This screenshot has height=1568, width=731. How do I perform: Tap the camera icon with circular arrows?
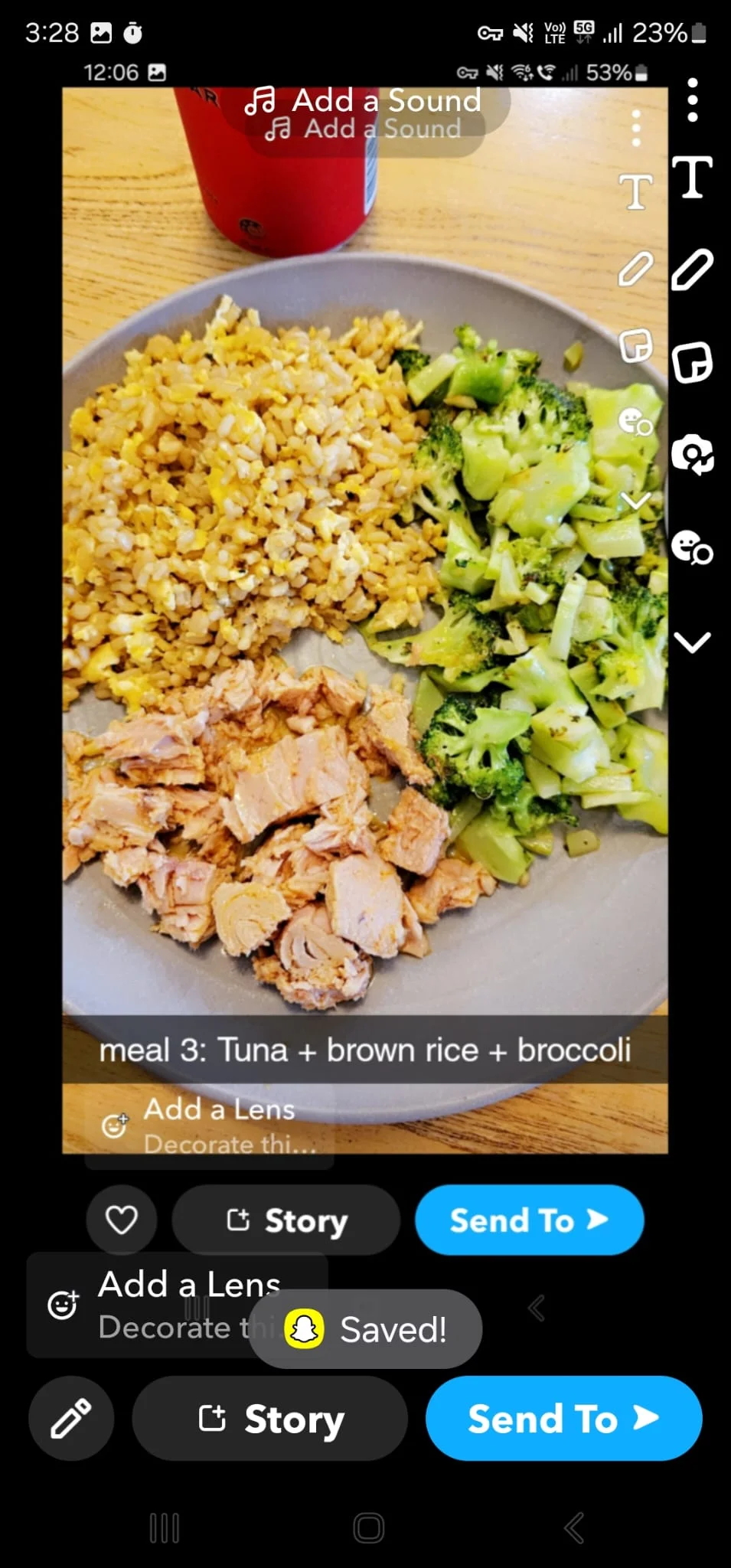coord(693,455)
